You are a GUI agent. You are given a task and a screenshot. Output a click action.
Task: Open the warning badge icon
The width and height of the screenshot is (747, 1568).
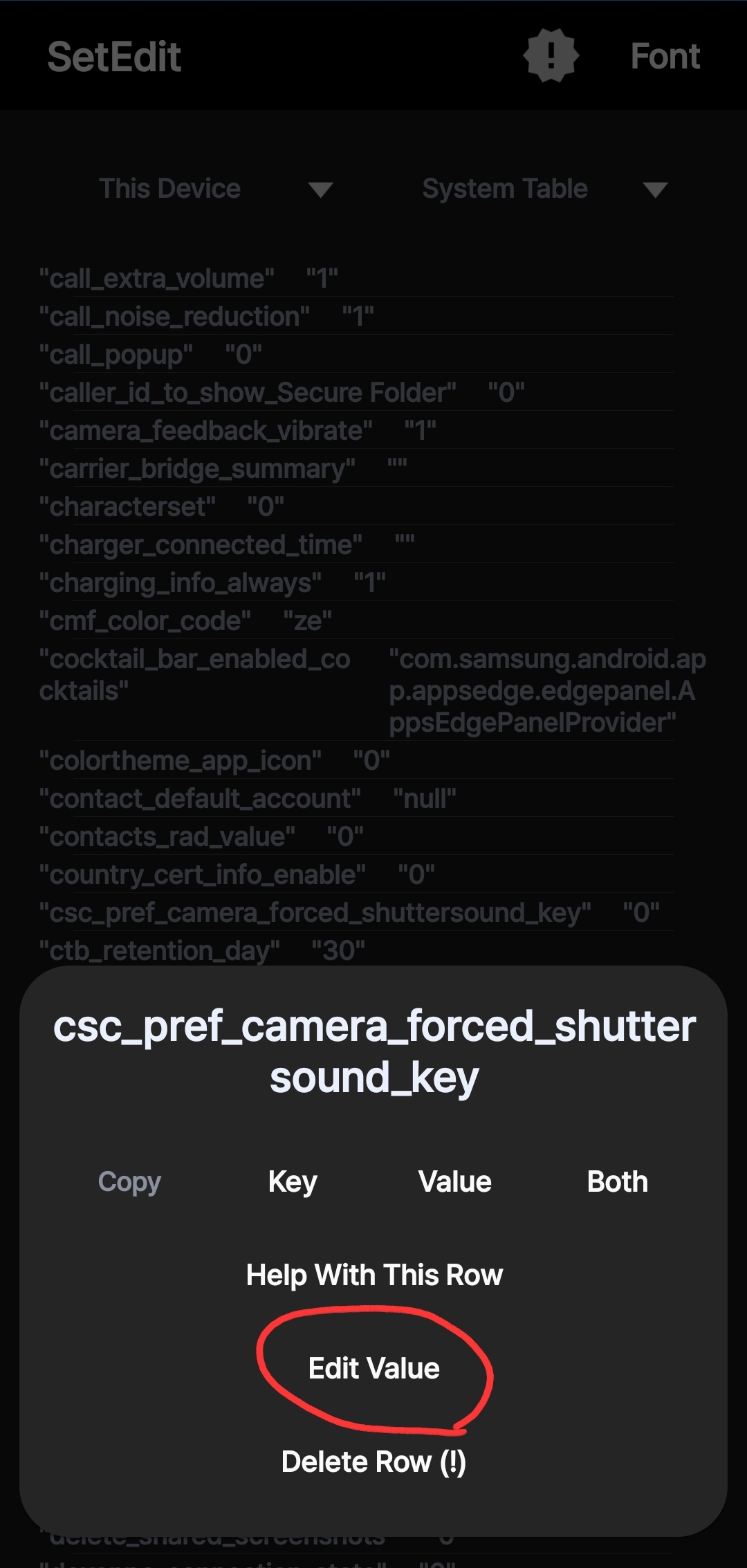551,55
